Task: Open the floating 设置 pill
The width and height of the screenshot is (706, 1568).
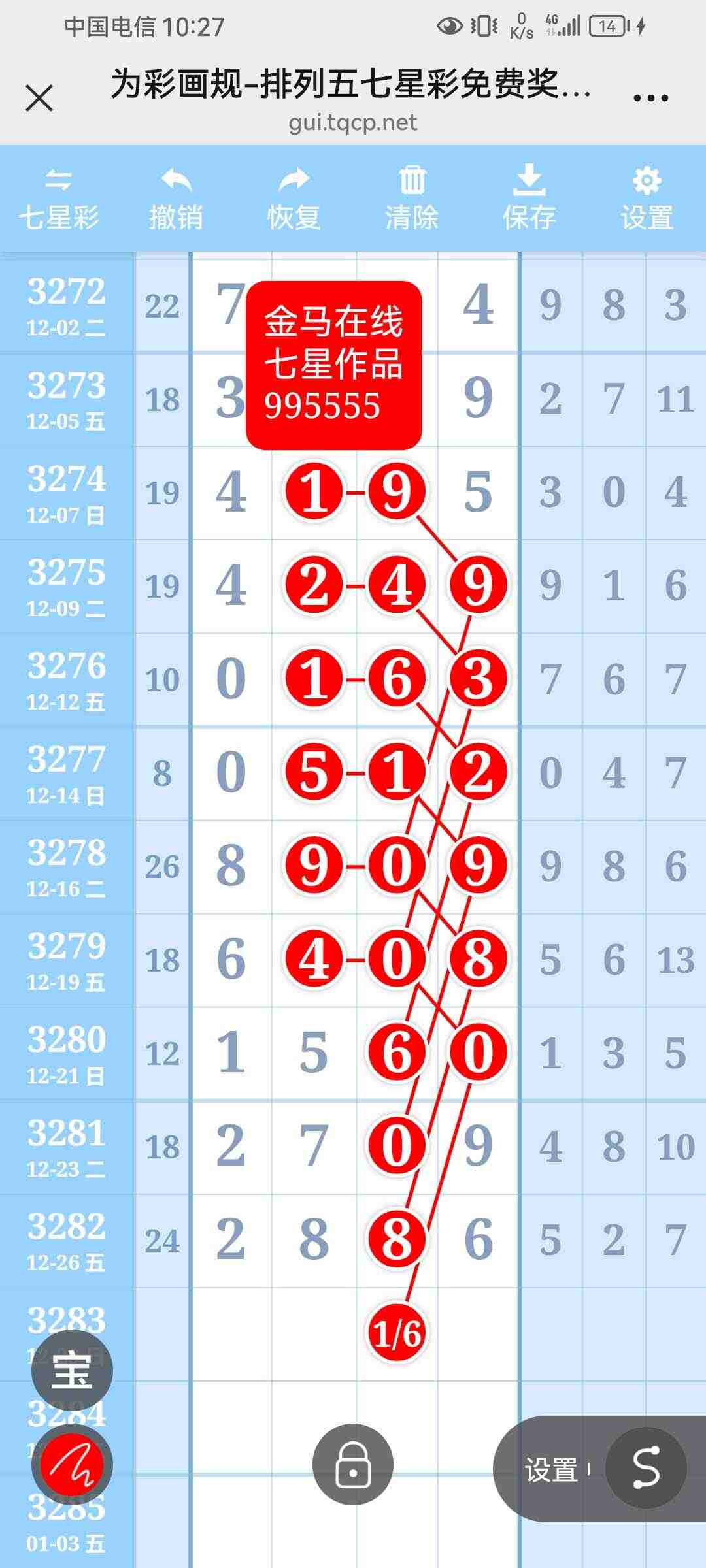Action: pos(551,1469)
